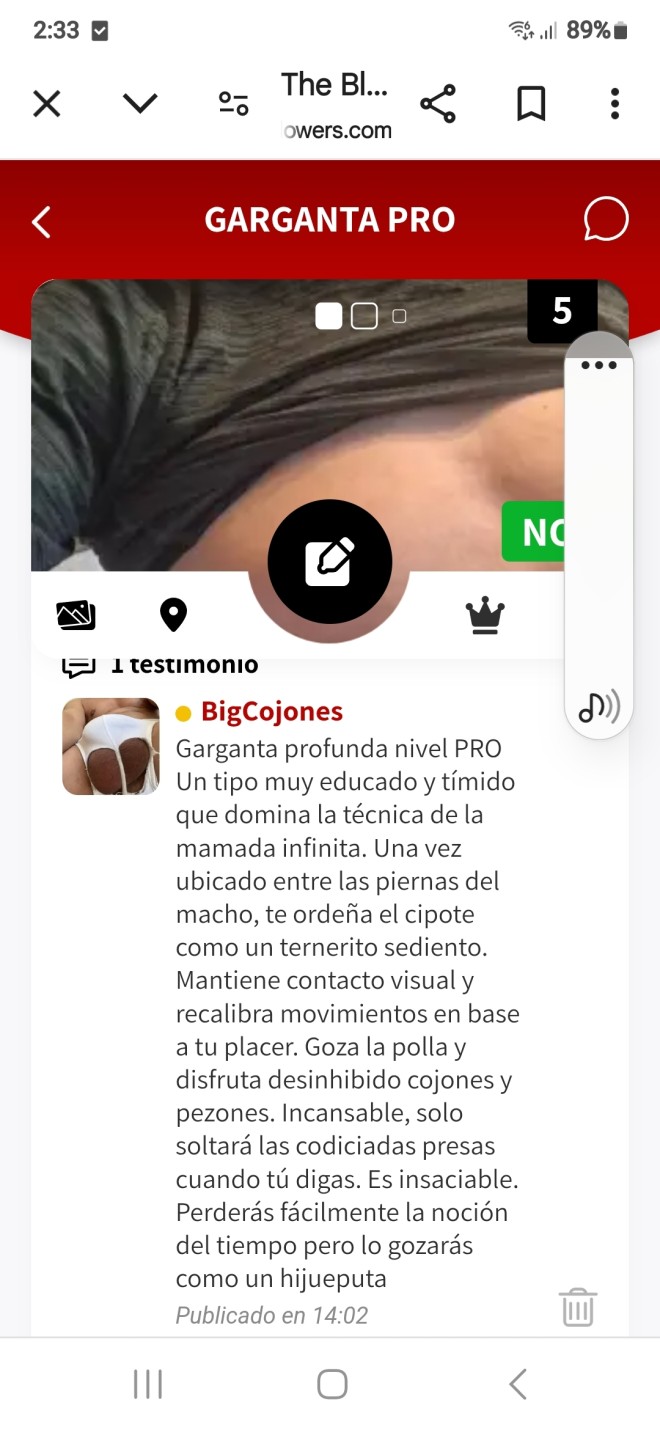
Task: Go back from GARGANTA PRO profile
Action: [41, 222]
